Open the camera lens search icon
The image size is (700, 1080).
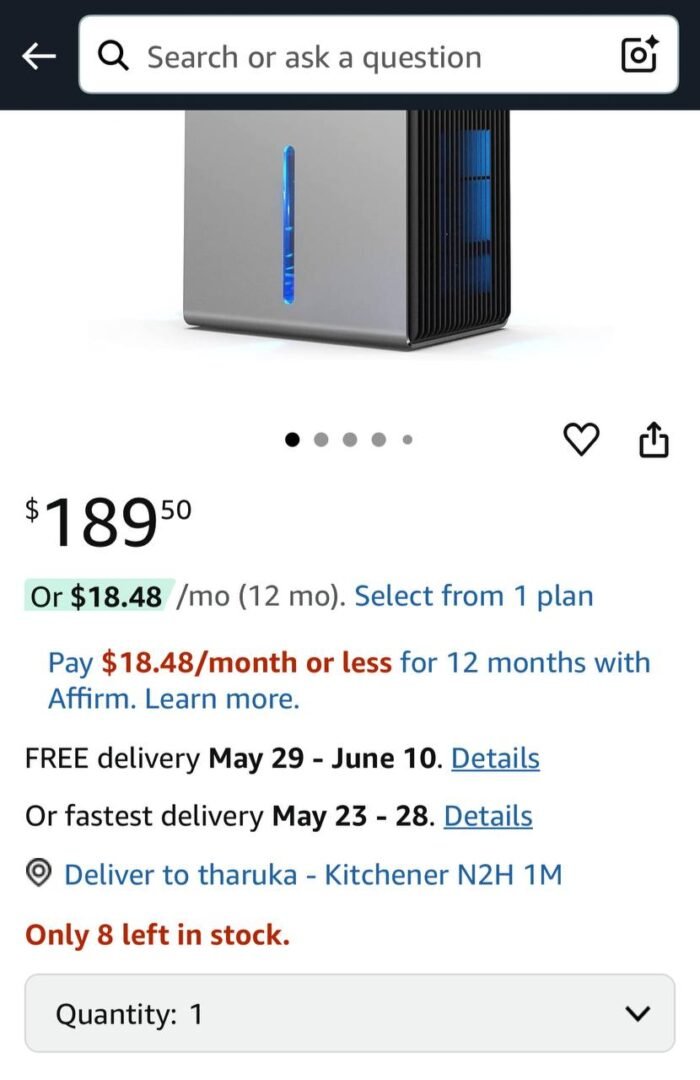[x=640, y=56]
